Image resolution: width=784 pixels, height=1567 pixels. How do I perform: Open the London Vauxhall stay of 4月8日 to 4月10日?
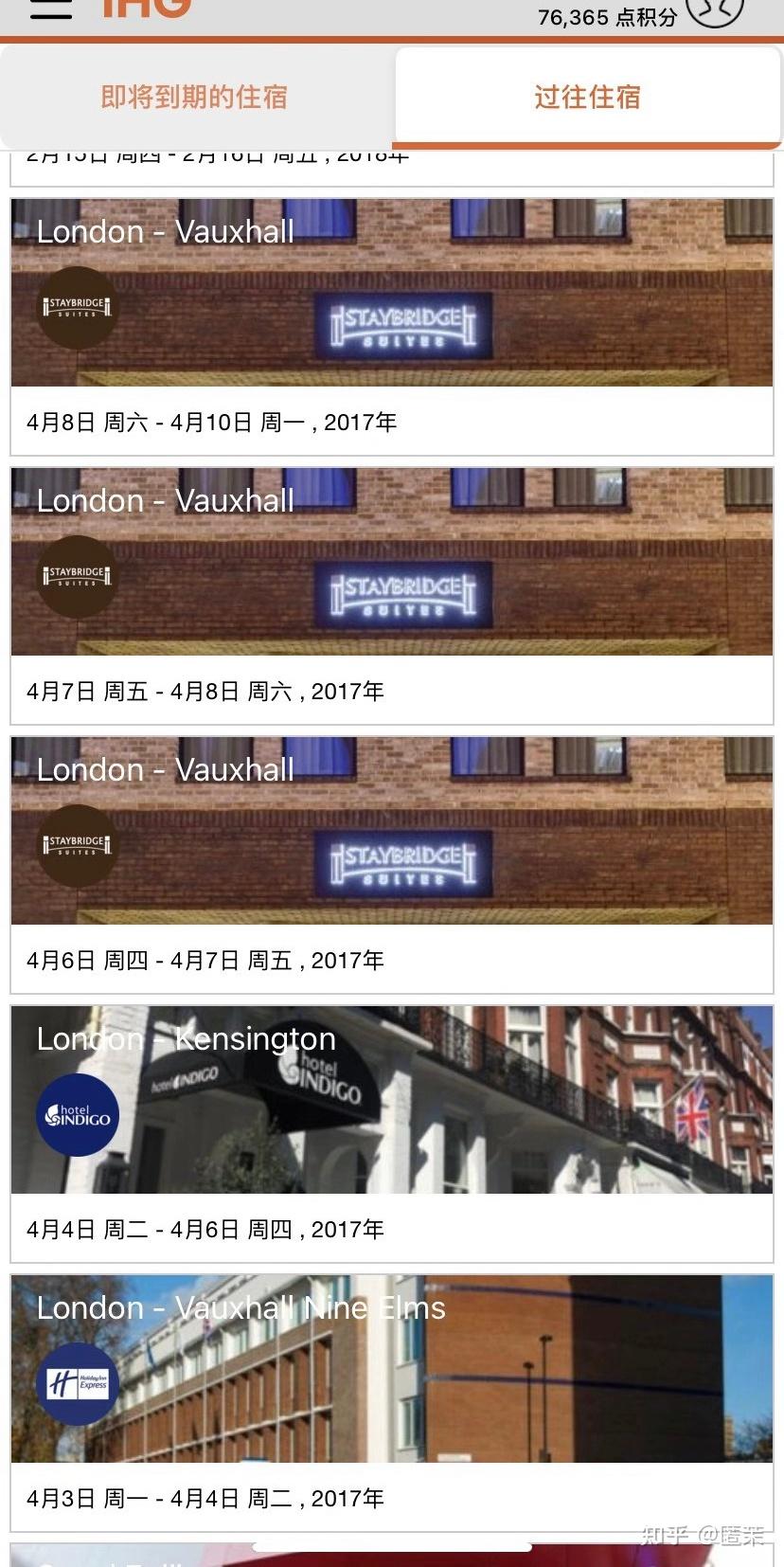(392, 327)
